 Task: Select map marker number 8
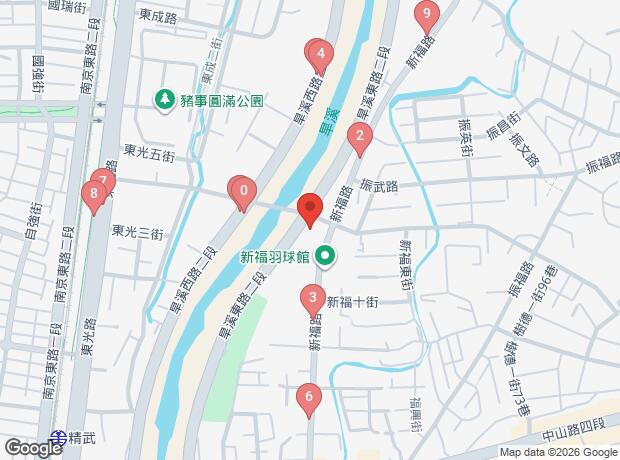(94, 194)
